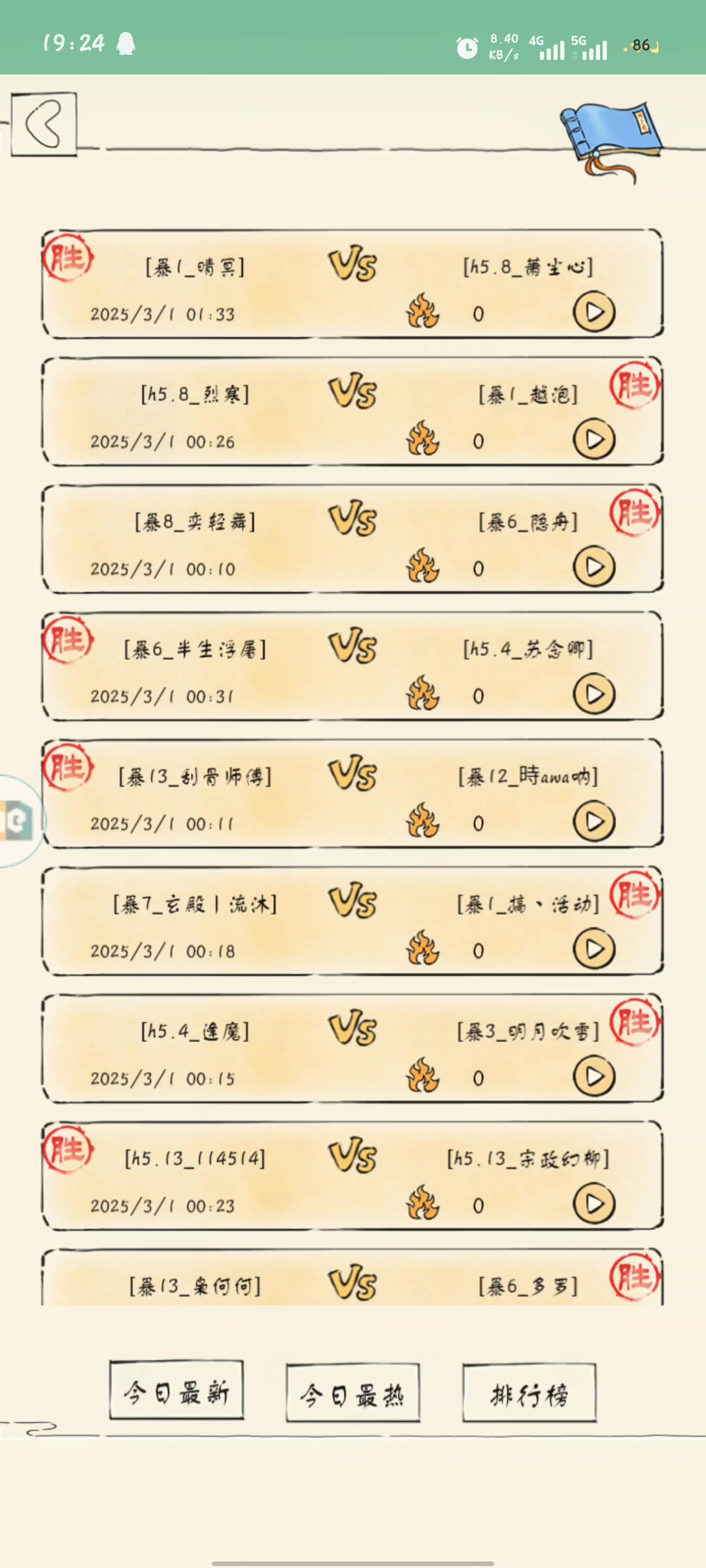Play replay of h5.13_114514 match
The image size is (706, 1568).
point(594,1204)
